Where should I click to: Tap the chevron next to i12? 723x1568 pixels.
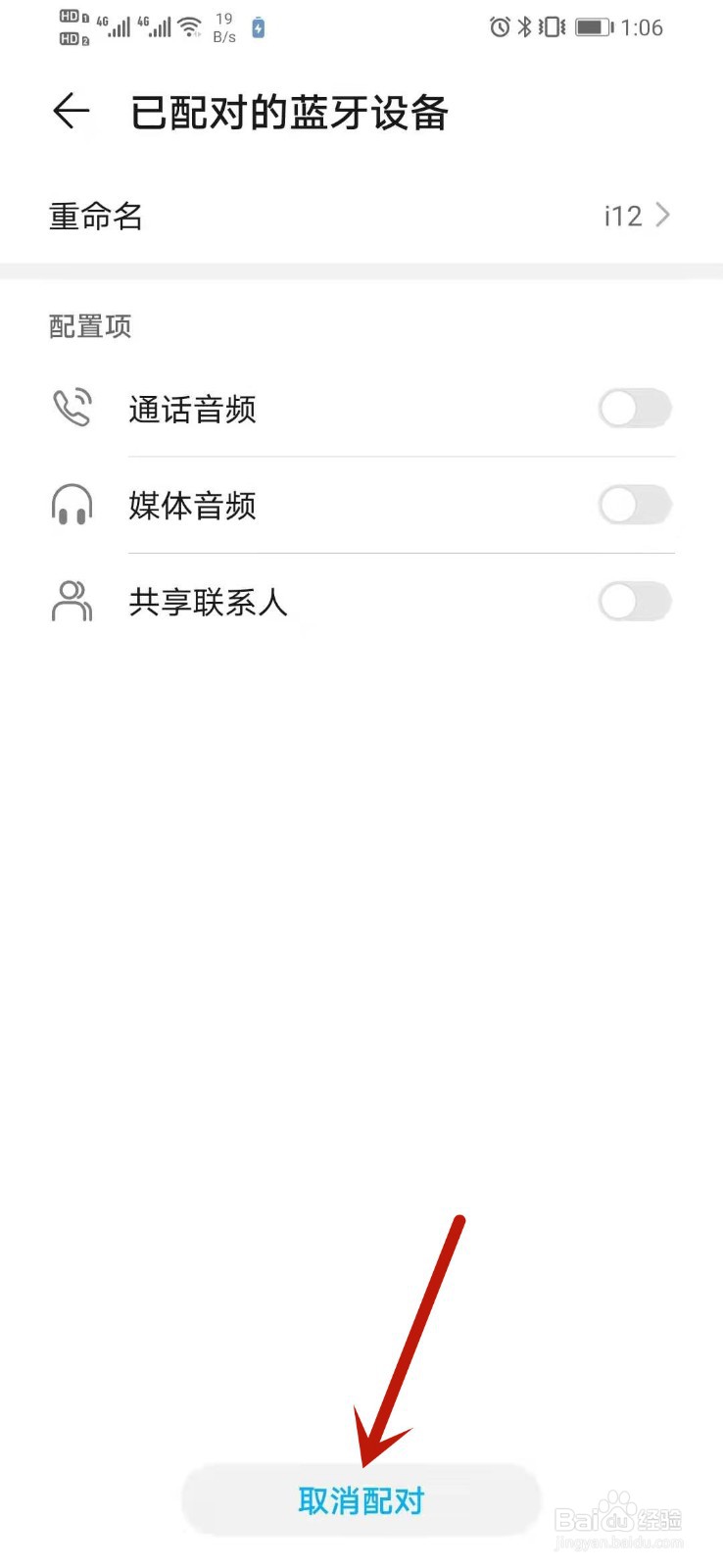(664, 215)
